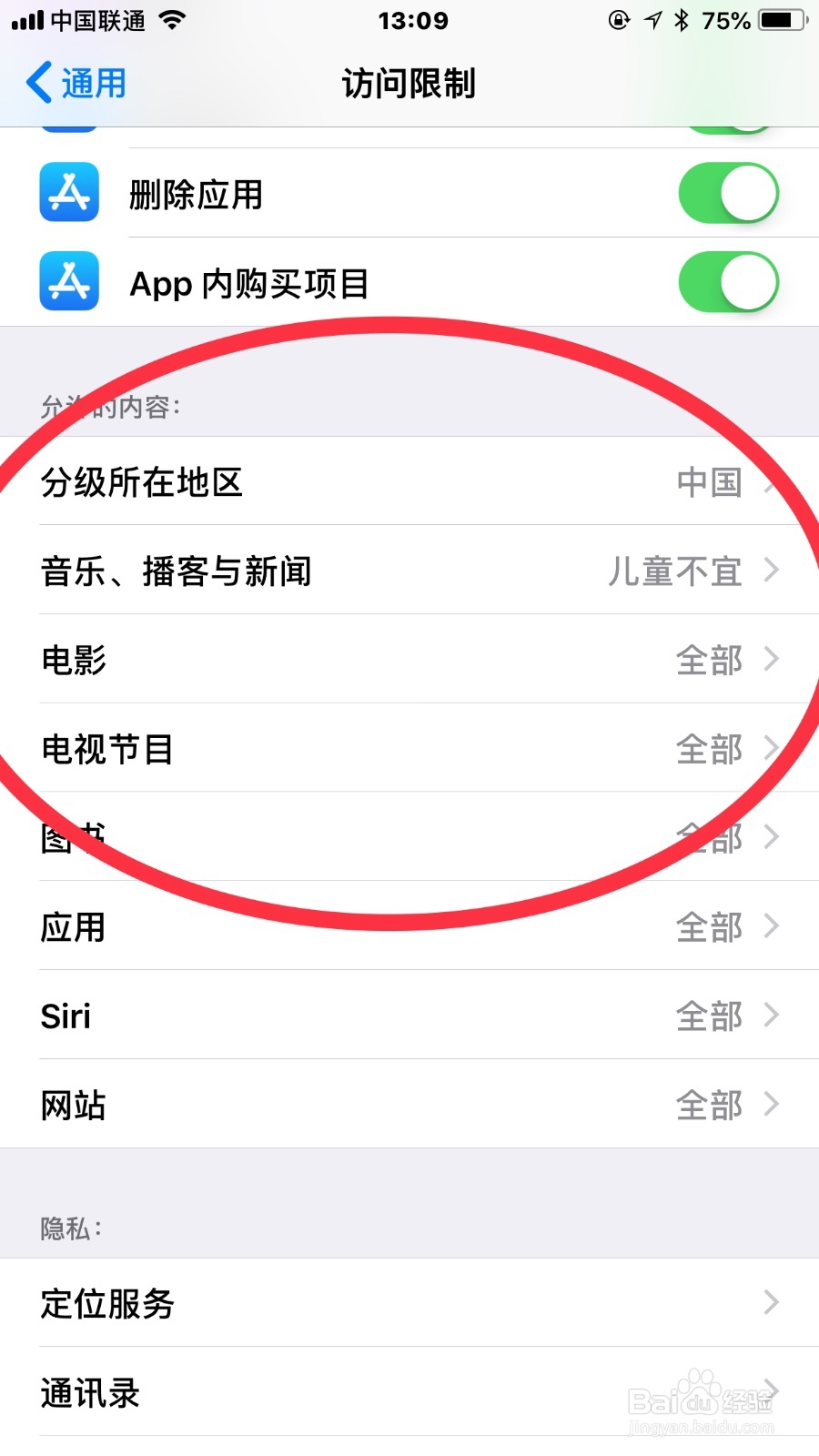Screen dimensions: 819x1456
Task: Turn off App 内购买项目 purchases
Action: [x=728, y=282]
